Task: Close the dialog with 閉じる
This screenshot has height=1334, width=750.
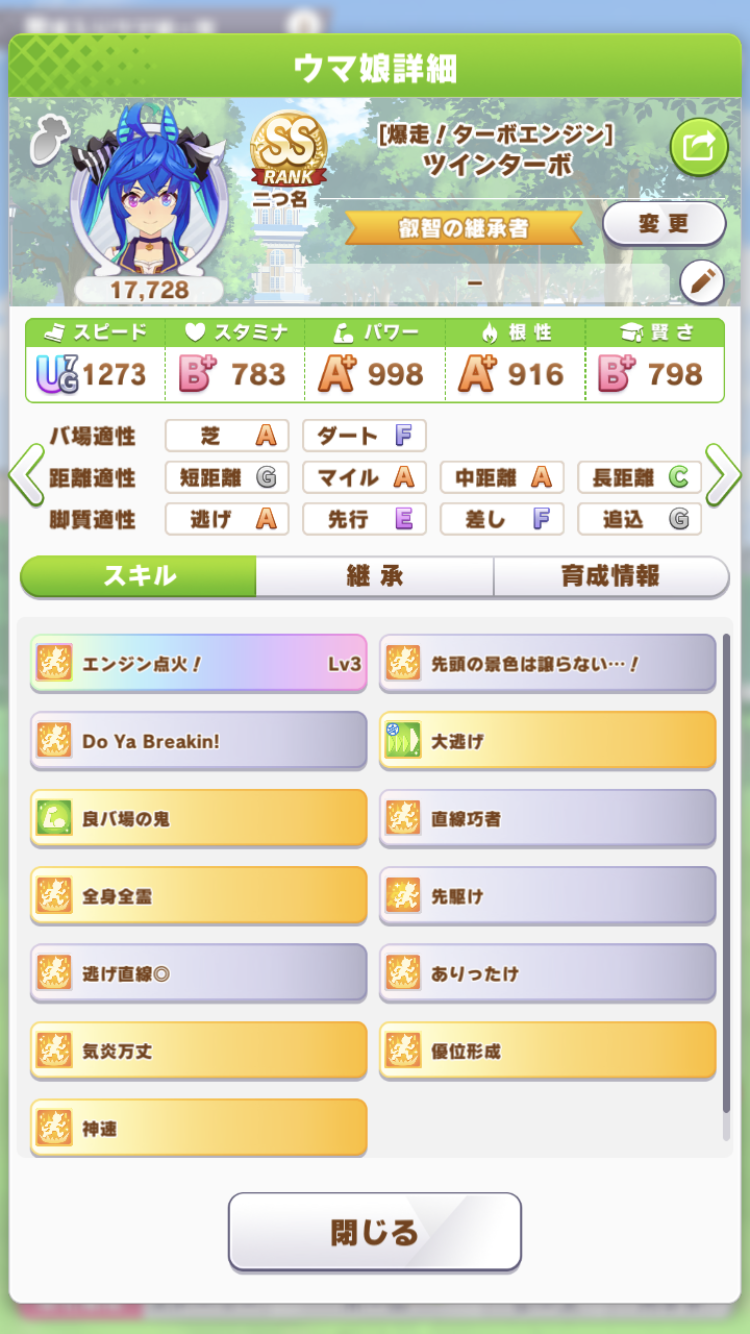Action: (x=375, y=1232)
